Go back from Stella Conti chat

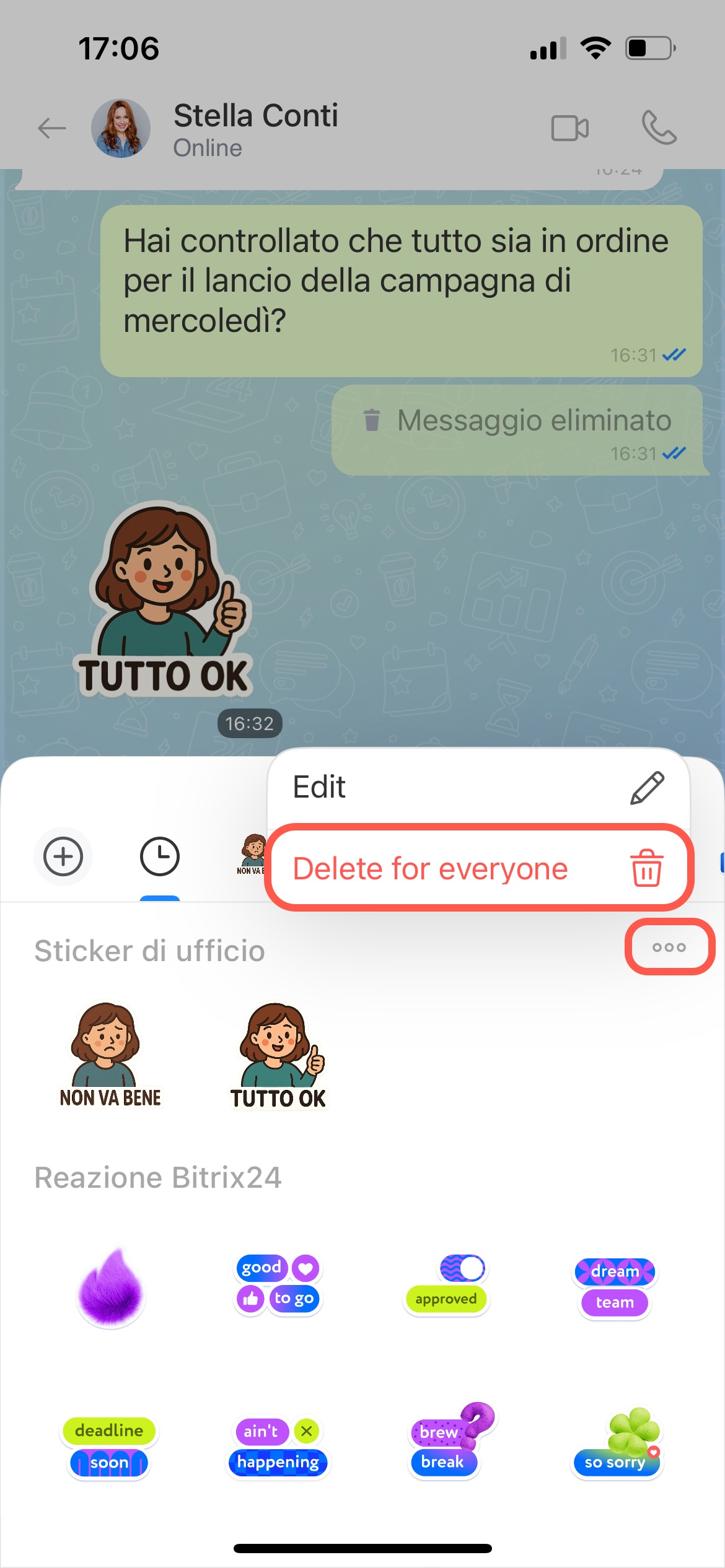coord(52,129)
